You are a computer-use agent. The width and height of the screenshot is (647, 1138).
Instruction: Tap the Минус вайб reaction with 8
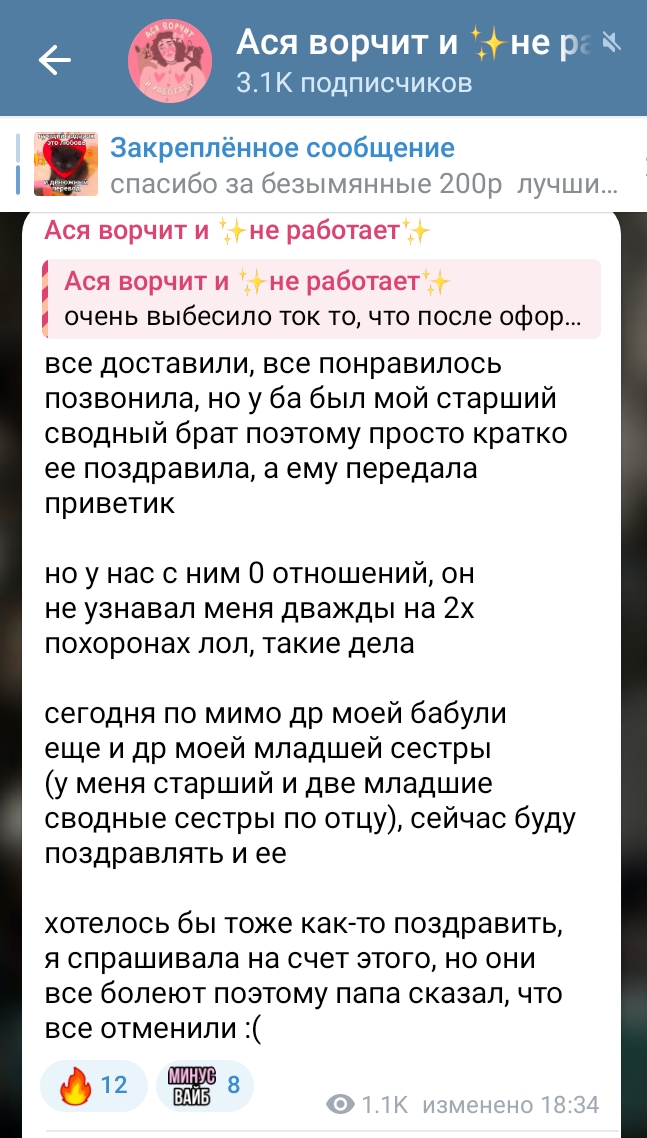pos(205,1085)
